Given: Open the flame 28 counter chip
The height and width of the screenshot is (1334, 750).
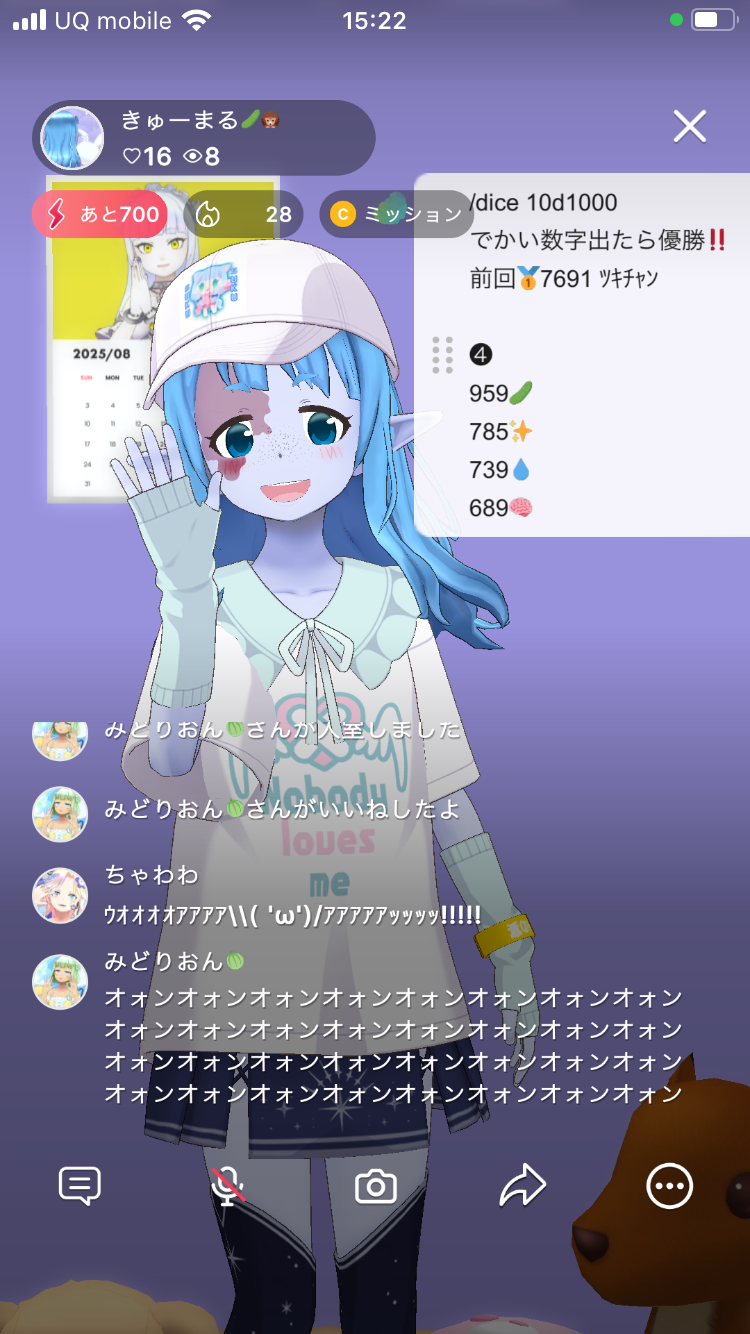Looking at the screenshot, I should [244, 215].
